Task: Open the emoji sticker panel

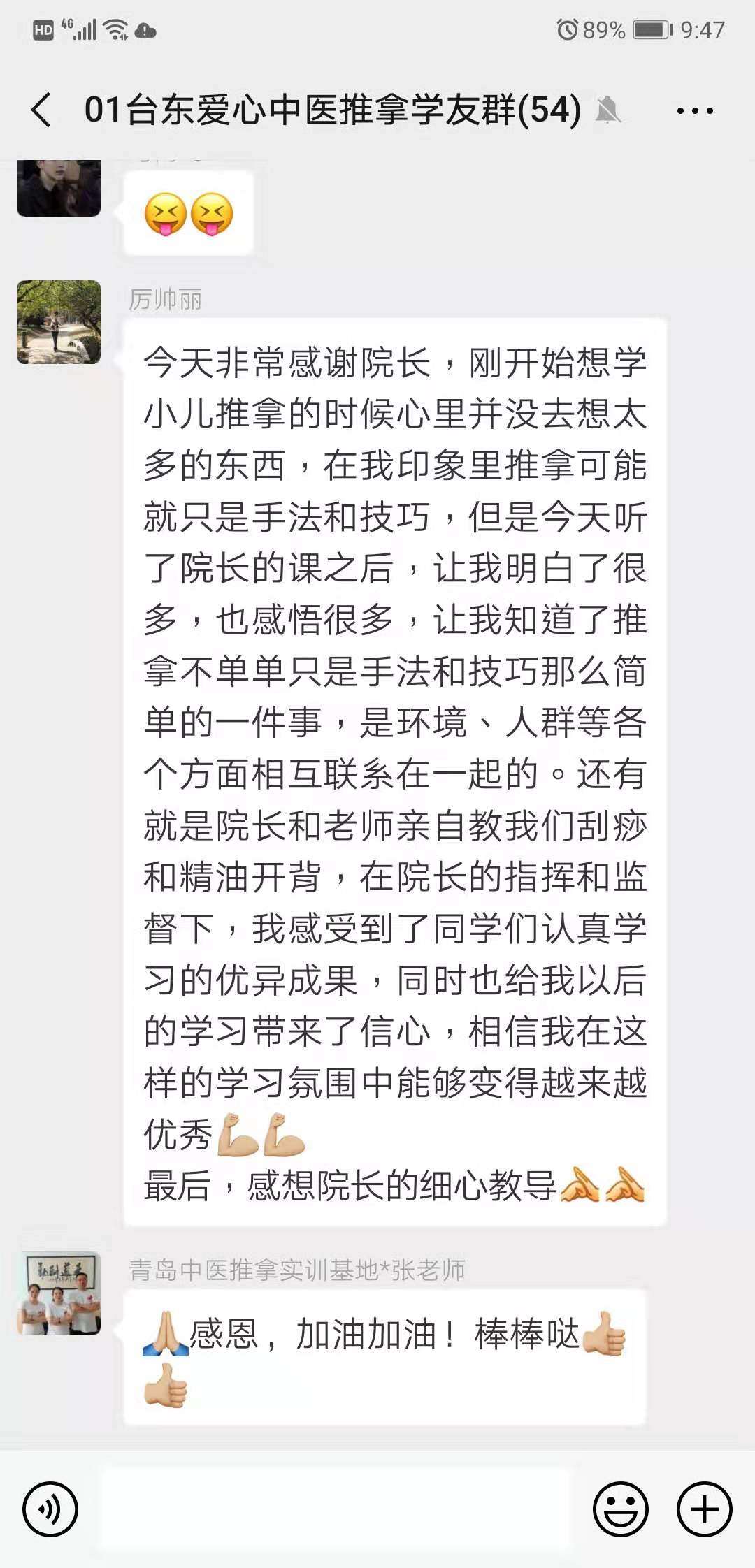Action: tap(620, 1509)
